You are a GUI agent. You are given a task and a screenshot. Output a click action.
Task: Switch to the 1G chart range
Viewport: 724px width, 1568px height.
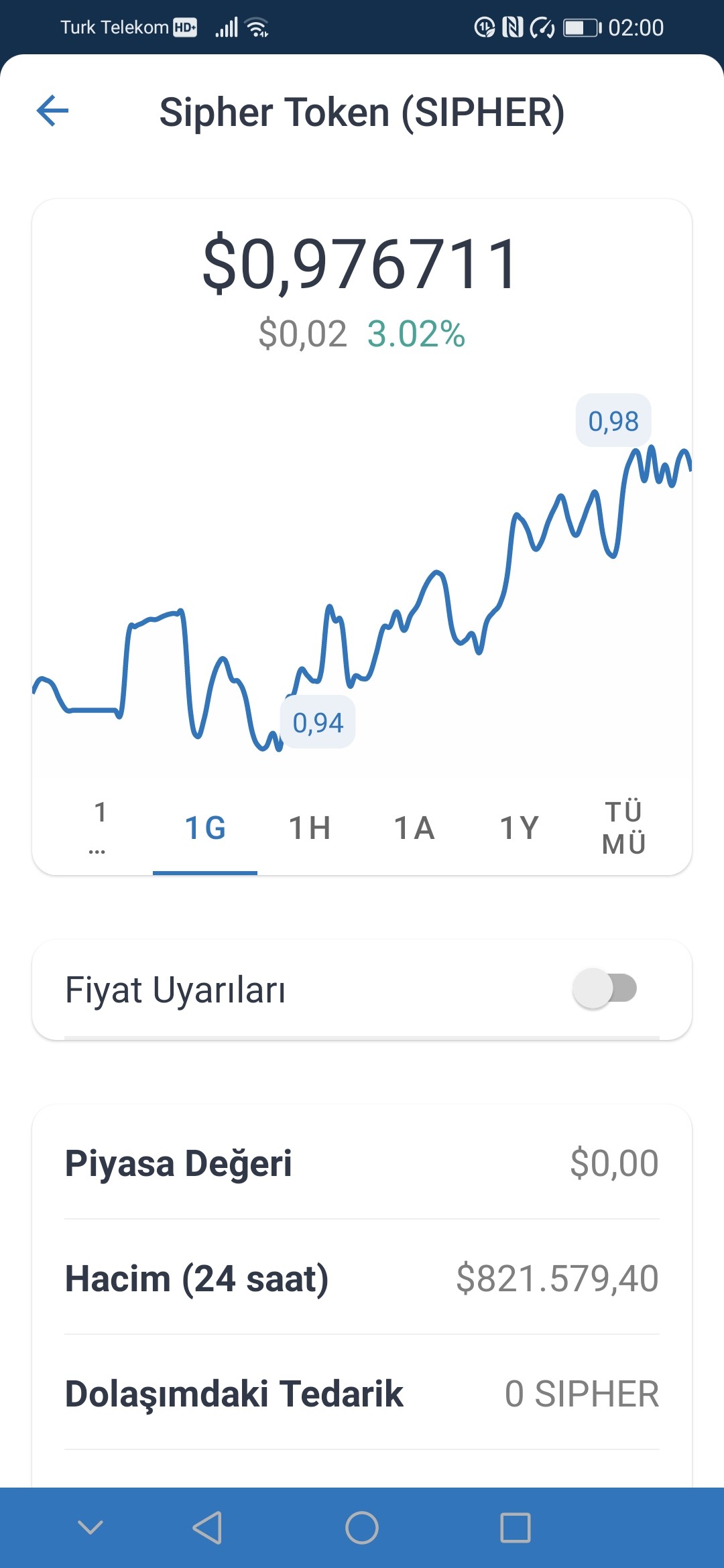[205, 828]
